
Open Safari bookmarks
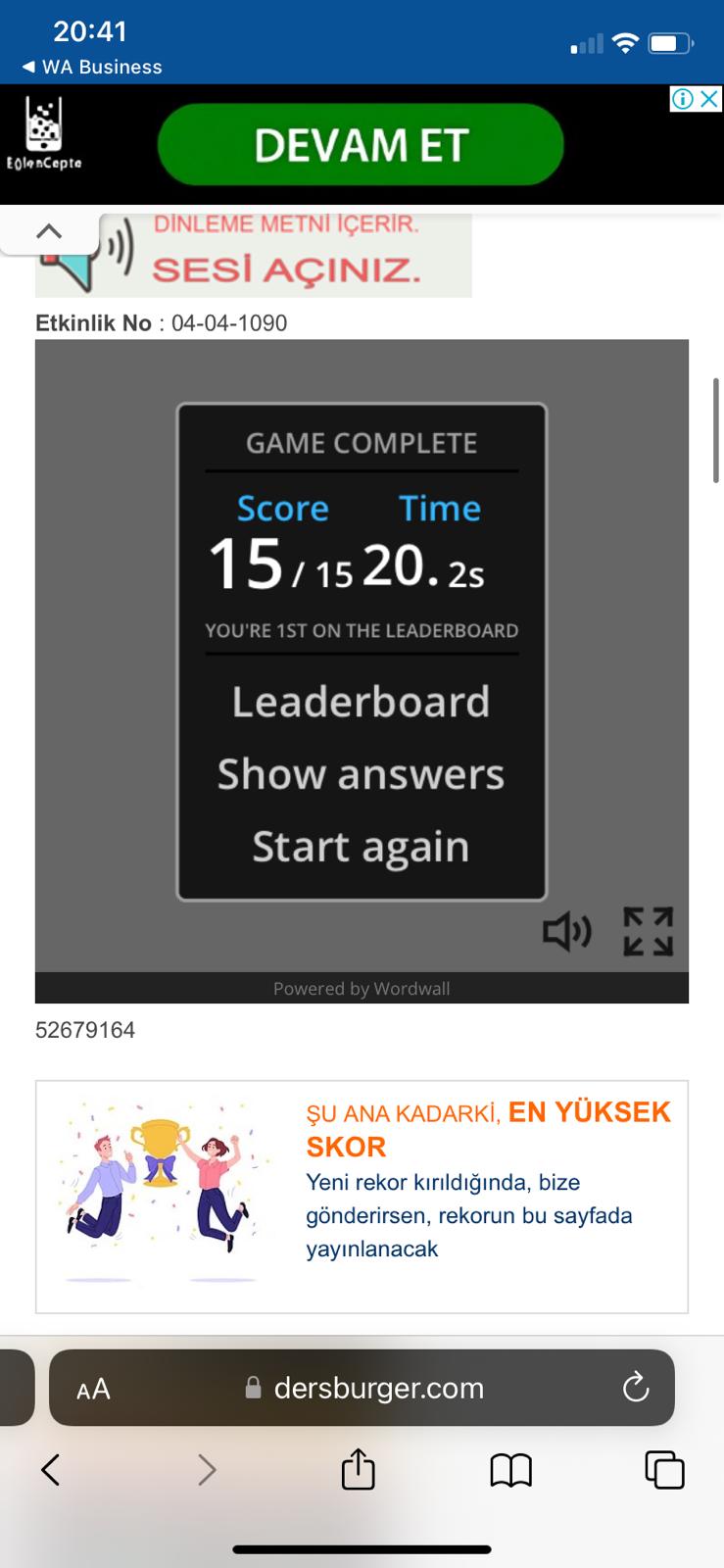click(510, 1469)
